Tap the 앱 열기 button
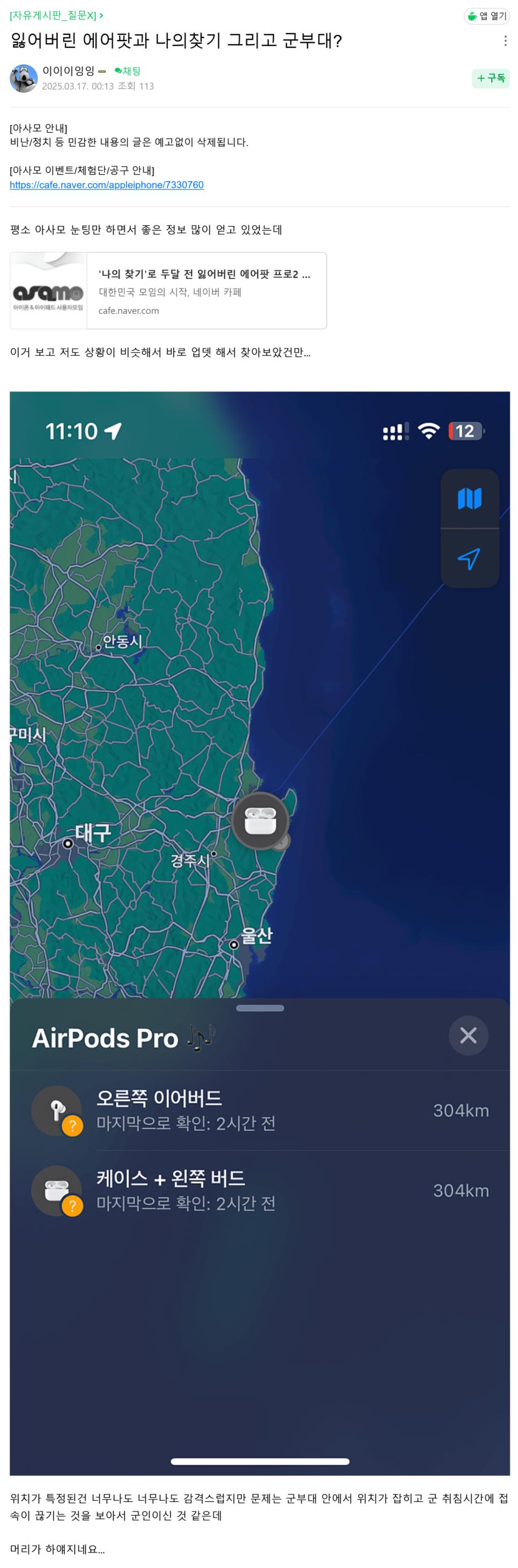The height and width of the screenshot is (1568, 518). coord(486,16)
